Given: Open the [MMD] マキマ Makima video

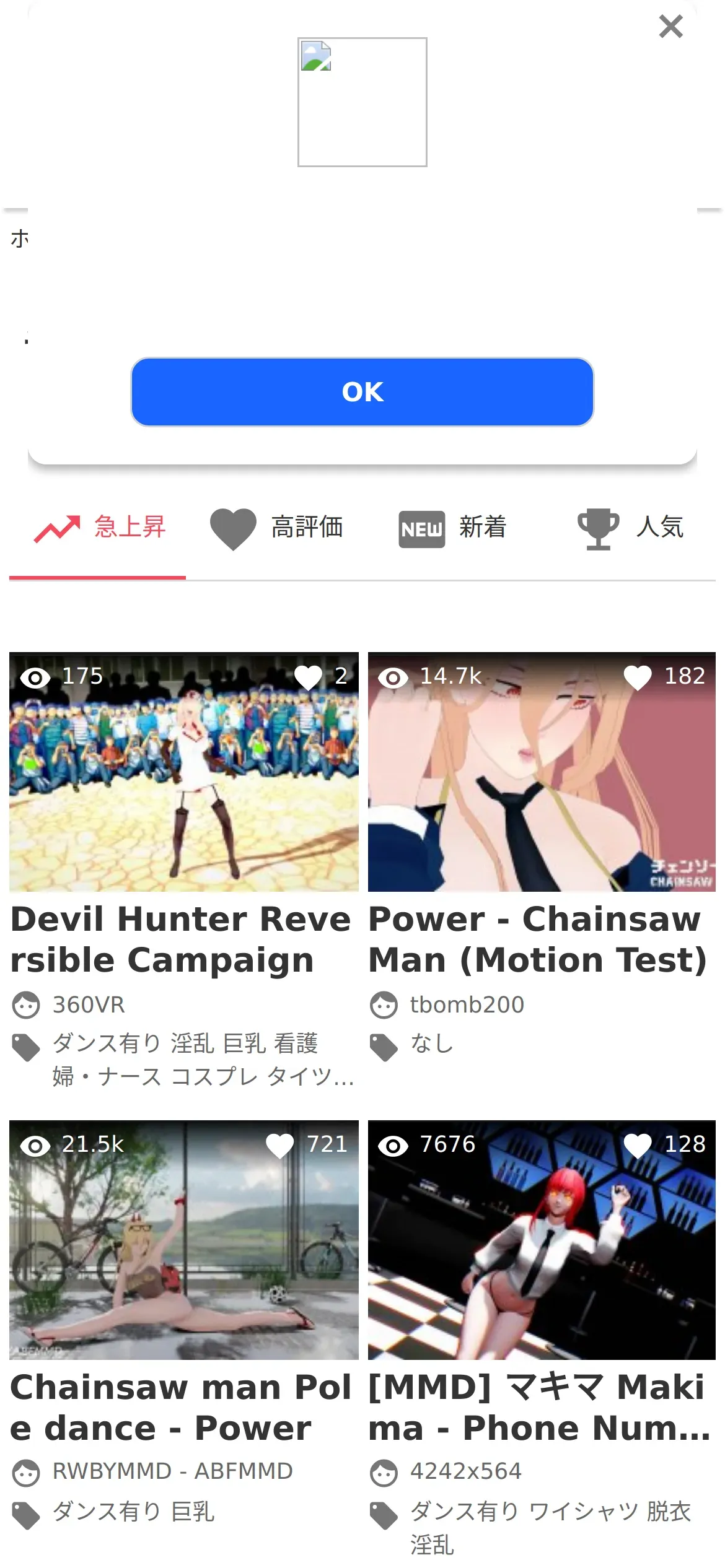Looking at the screenshot, I should pyautogui.click(x=542, y=1240).
